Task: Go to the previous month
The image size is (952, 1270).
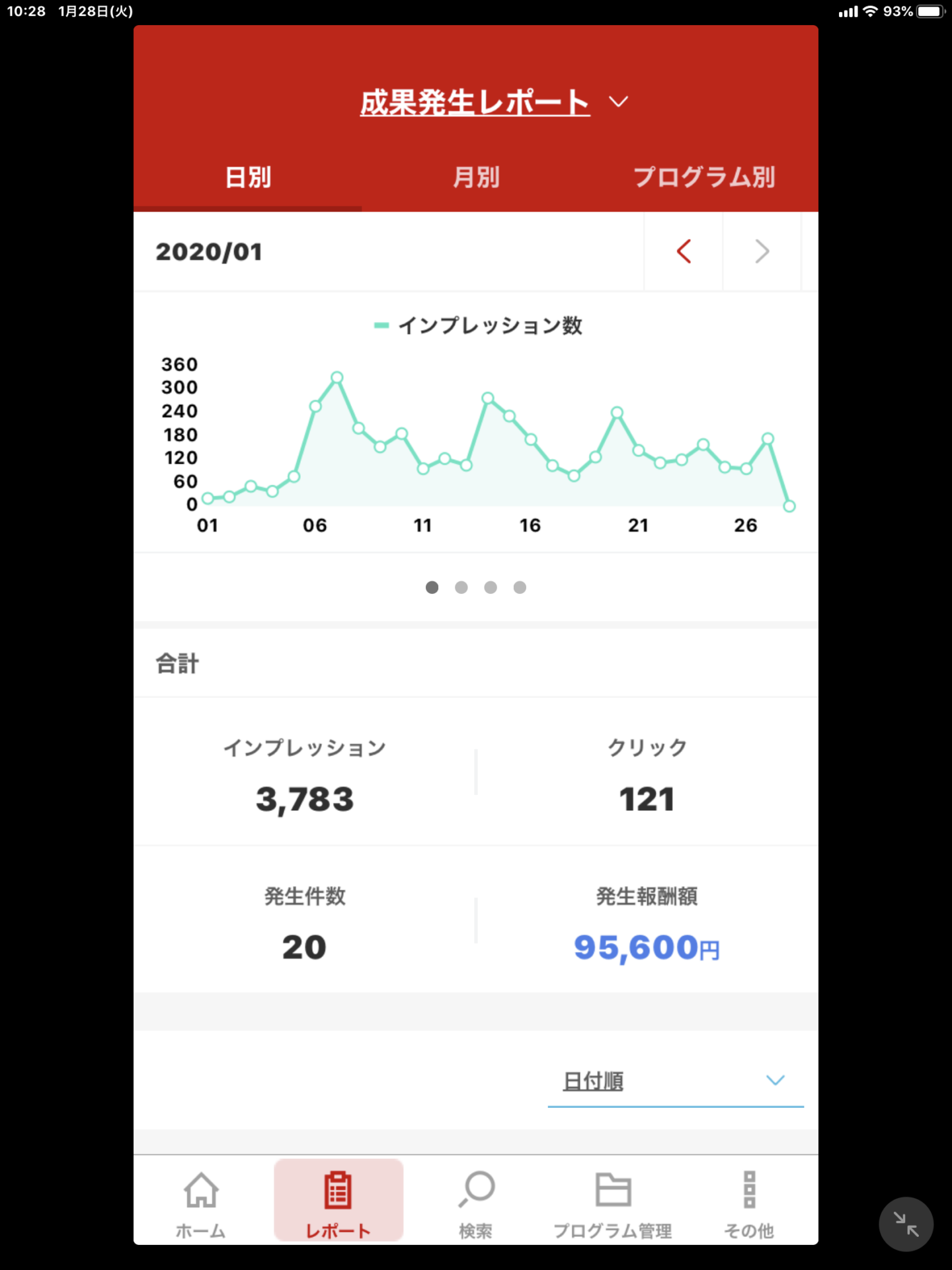Action: pyautogui.click(x=684, y=251)
